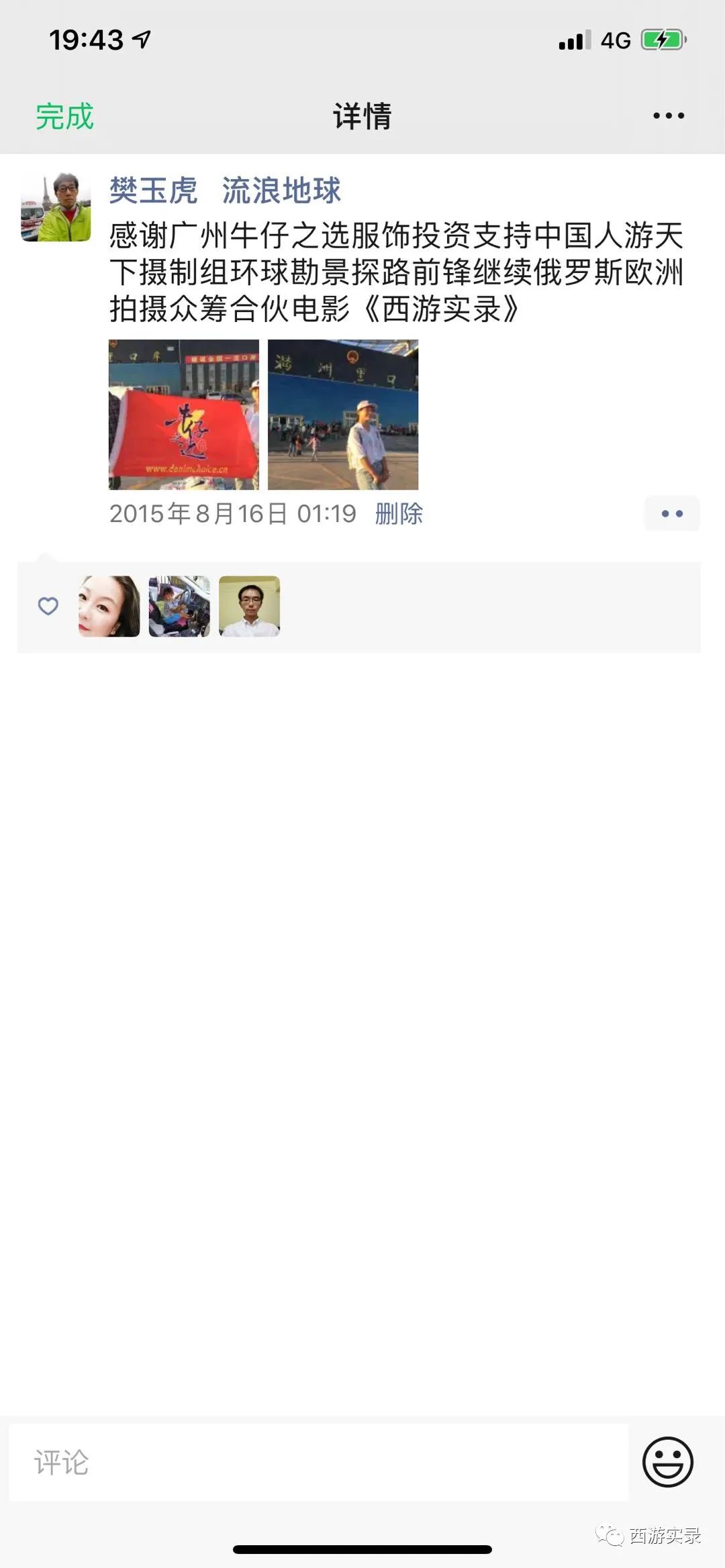Tap 删除 to delete this post
The width and height of the screenshot is (725, 1568).
[x=399, y=514]
